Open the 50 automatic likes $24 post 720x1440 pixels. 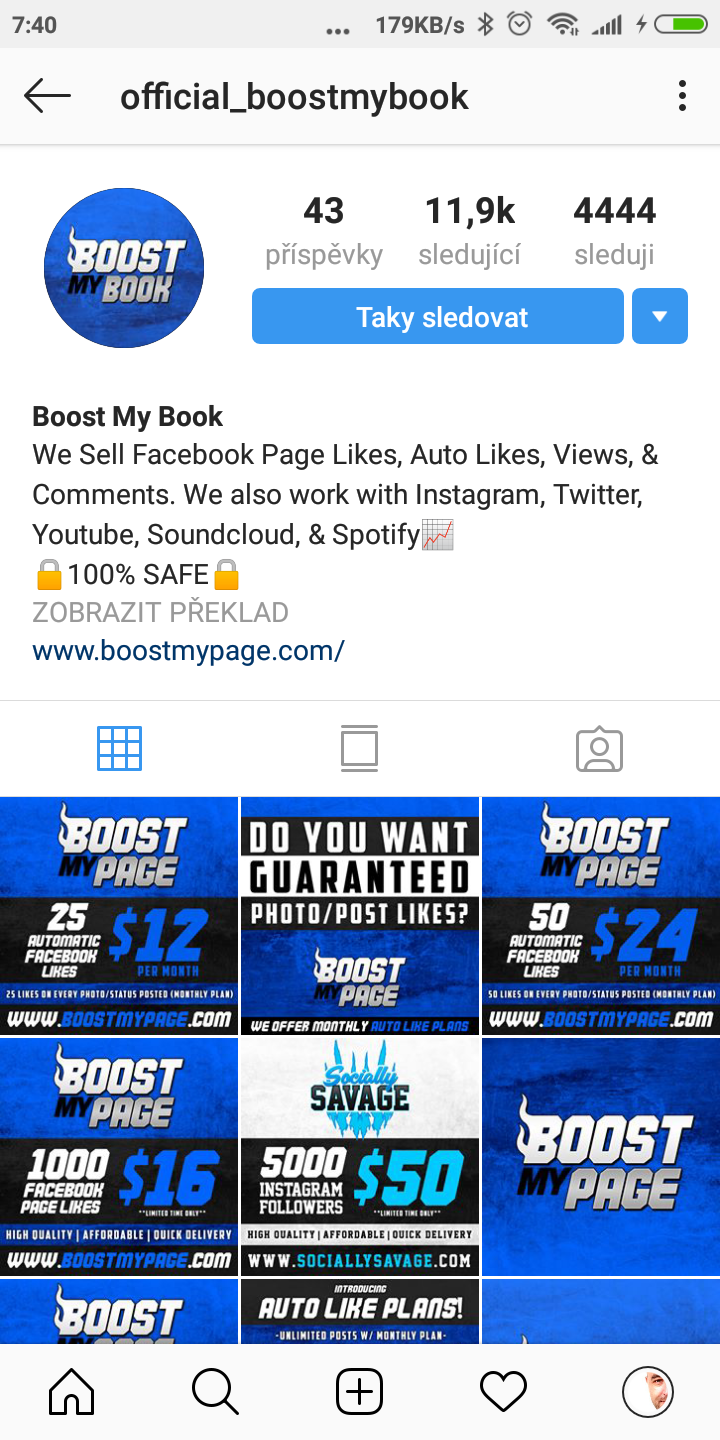[x=601, y=915]
